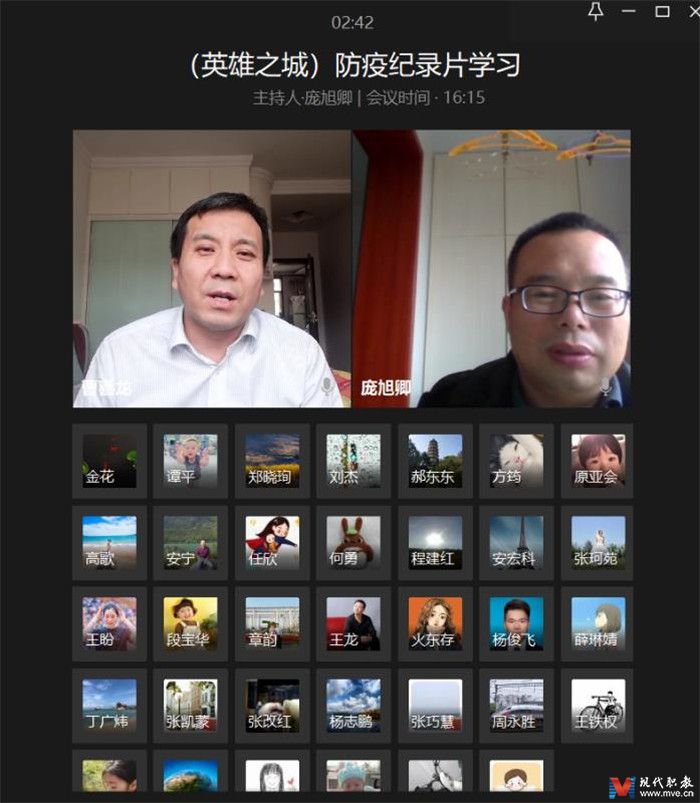Select participant 周永胜
The height and width of the screenshot is (803, 700).
coord(516,706)
